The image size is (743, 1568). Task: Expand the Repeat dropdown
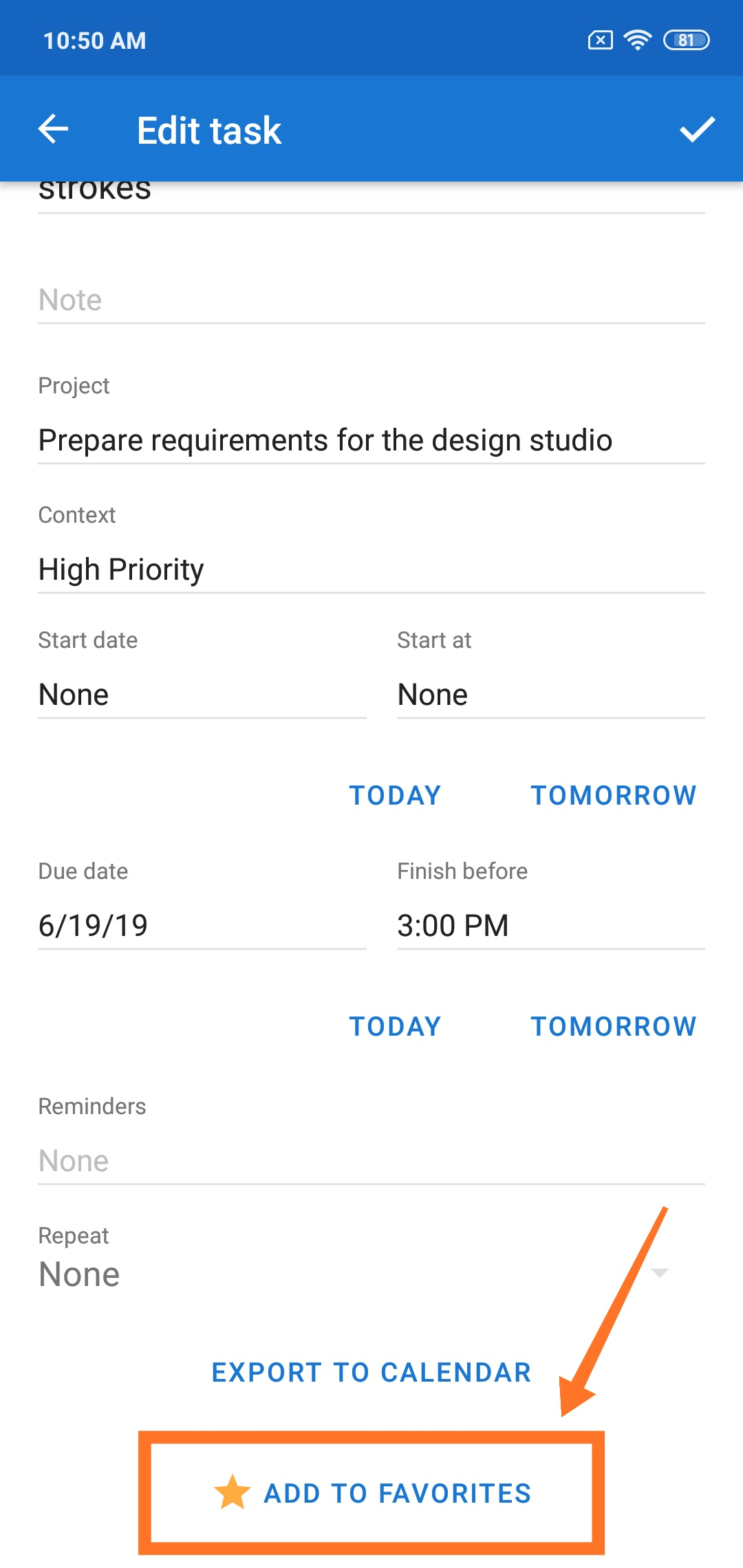click(371, 1274)
